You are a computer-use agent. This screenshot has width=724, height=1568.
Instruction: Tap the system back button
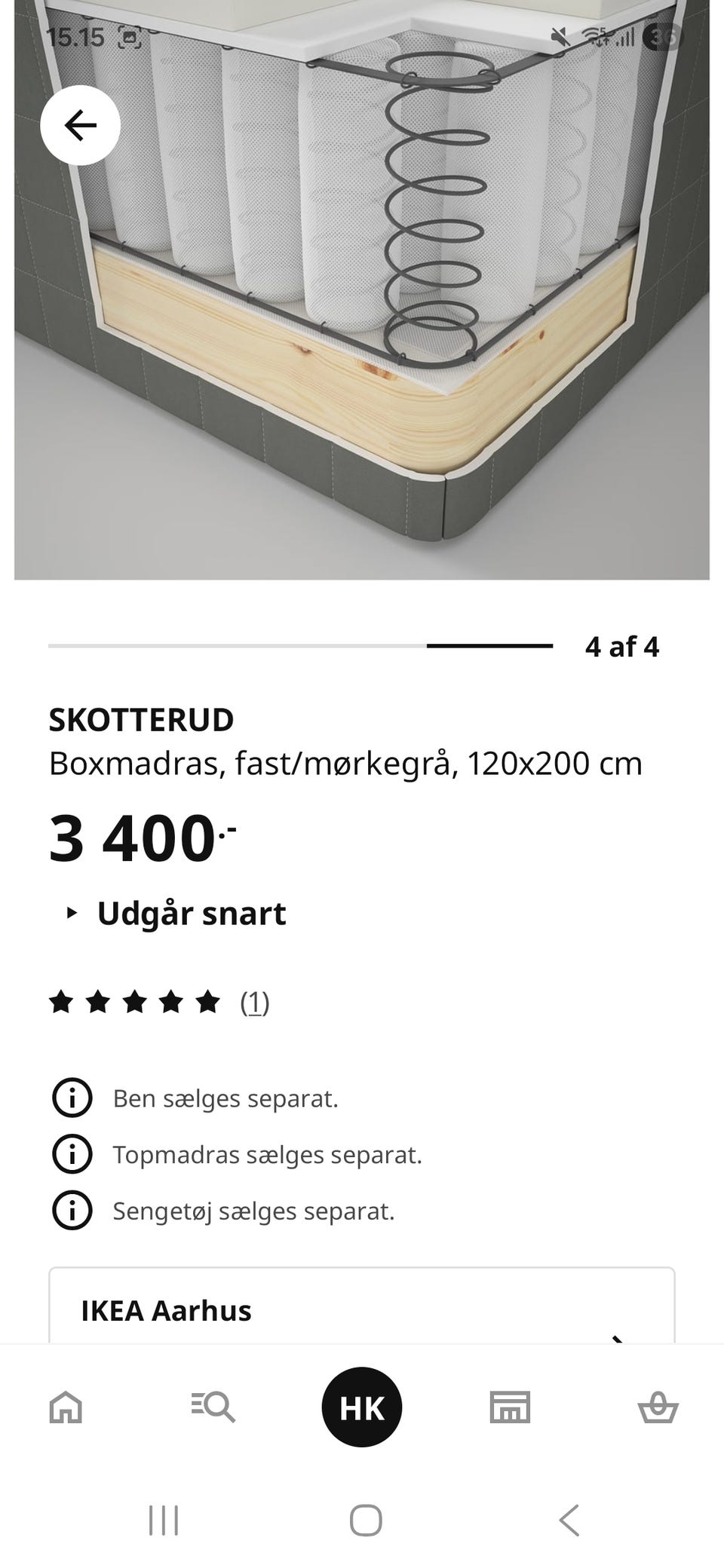point(569,1520)
